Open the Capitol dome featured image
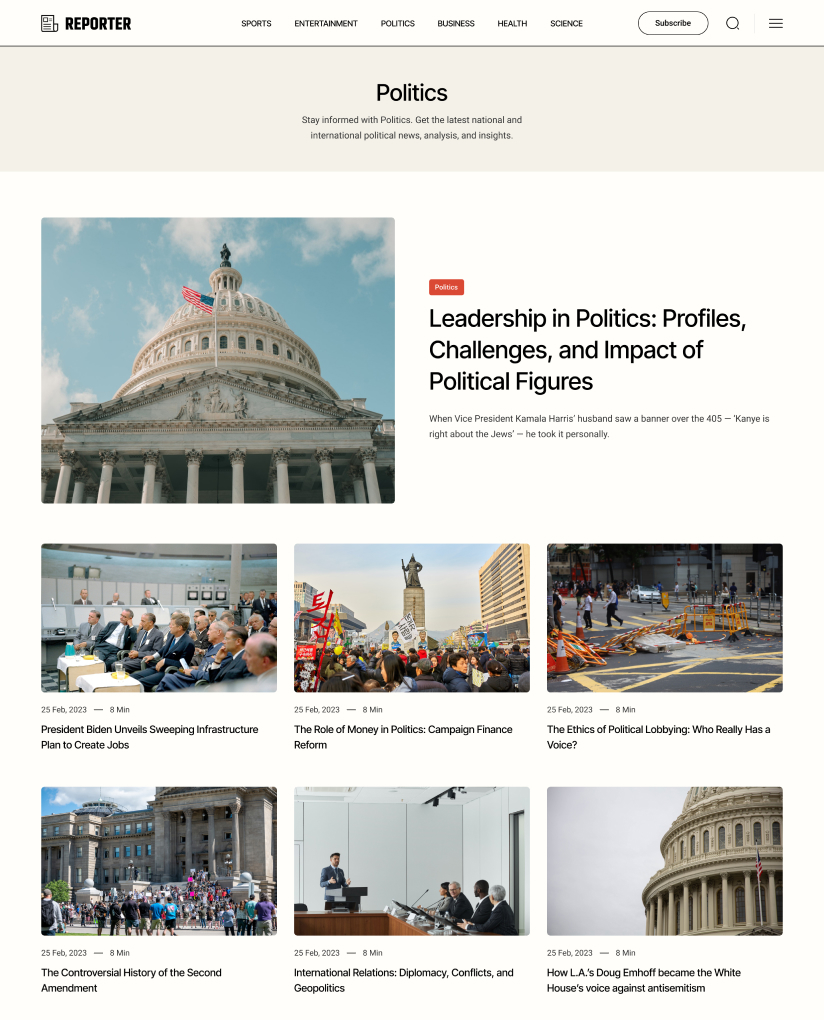This screenshot has height=1020, width=824. [x=218, y=360]
